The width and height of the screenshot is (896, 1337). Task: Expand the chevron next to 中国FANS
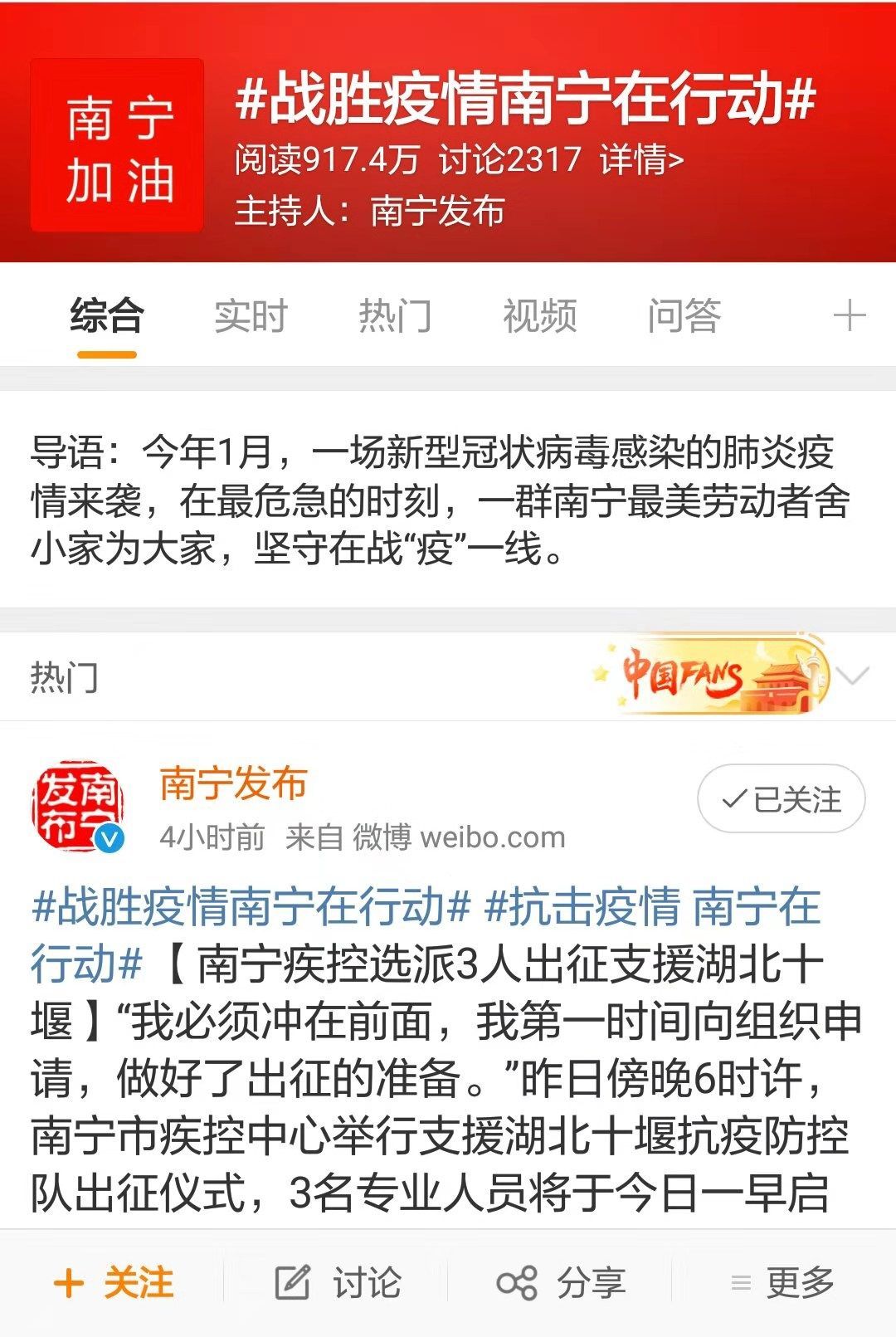(853, 676)
